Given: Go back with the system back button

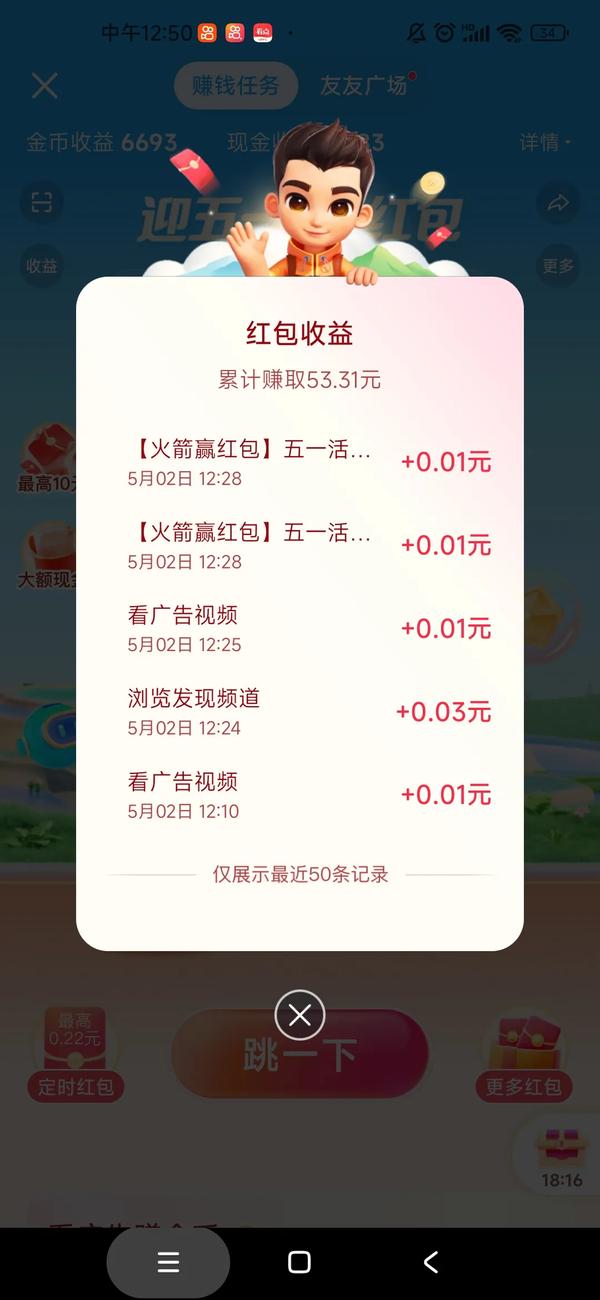Looking at the screenshot, I should coord(431,1262).
